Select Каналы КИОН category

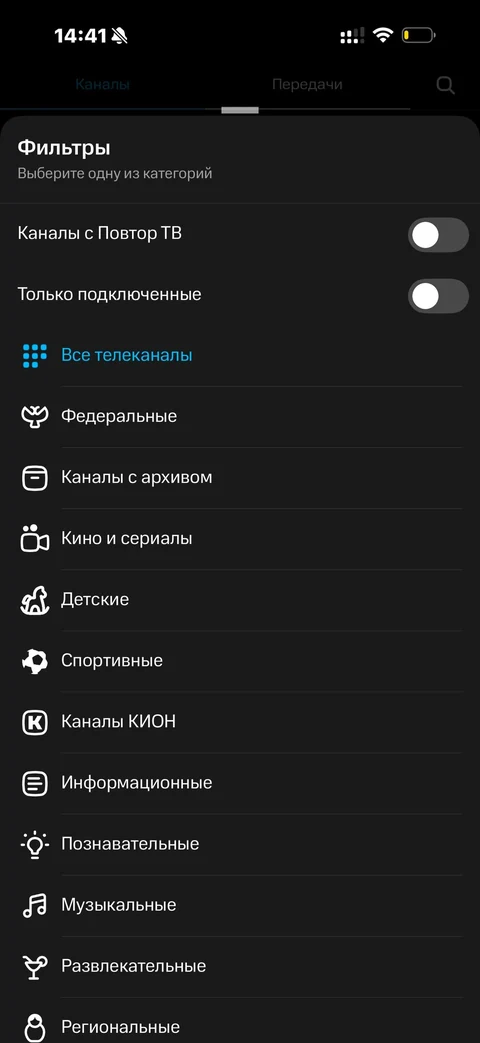pyautogui.click(x=240, y=722)
